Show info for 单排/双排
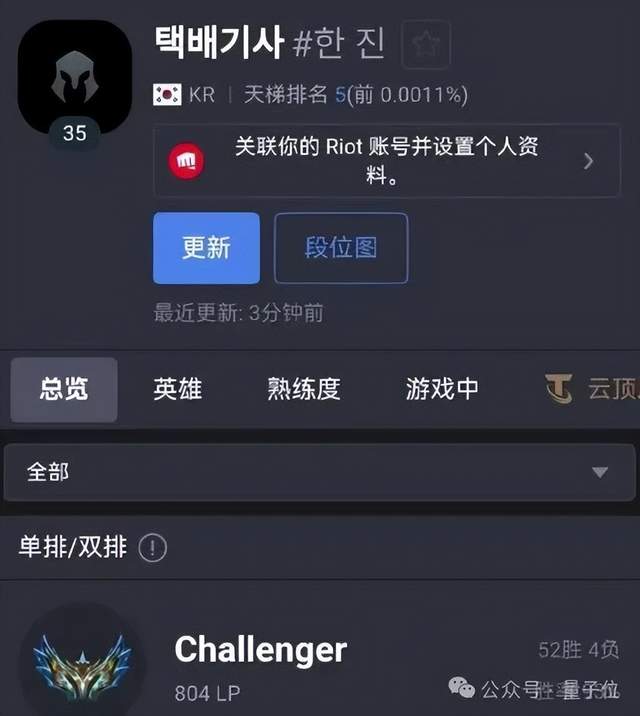This screenshot has height=716, width=640. pyautogui.click(x=153, y=547)
